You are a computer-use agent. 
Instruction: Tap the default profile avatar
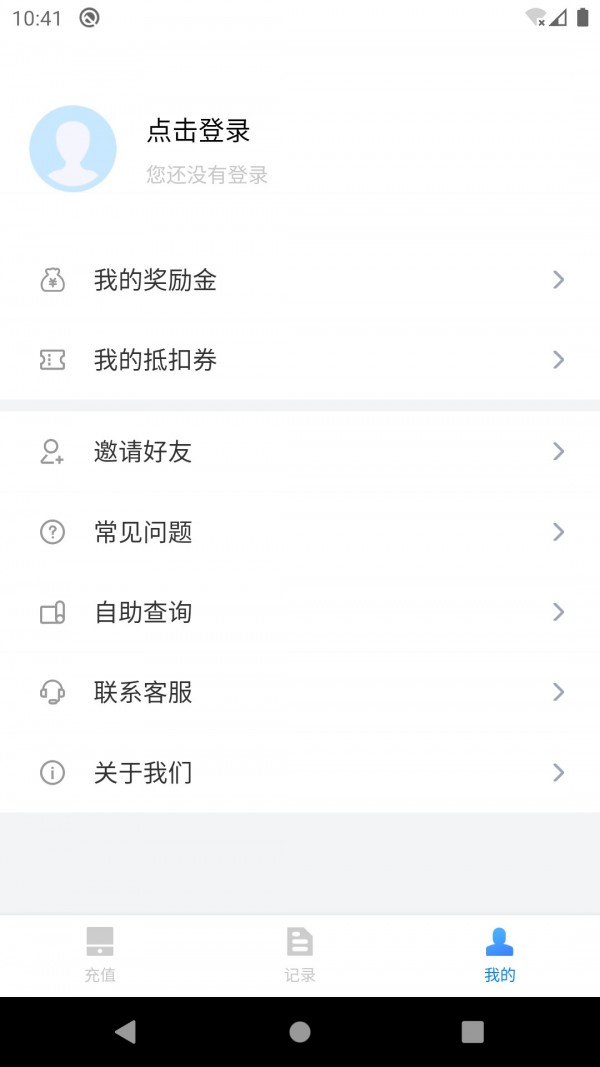click(x=73, y=149)
